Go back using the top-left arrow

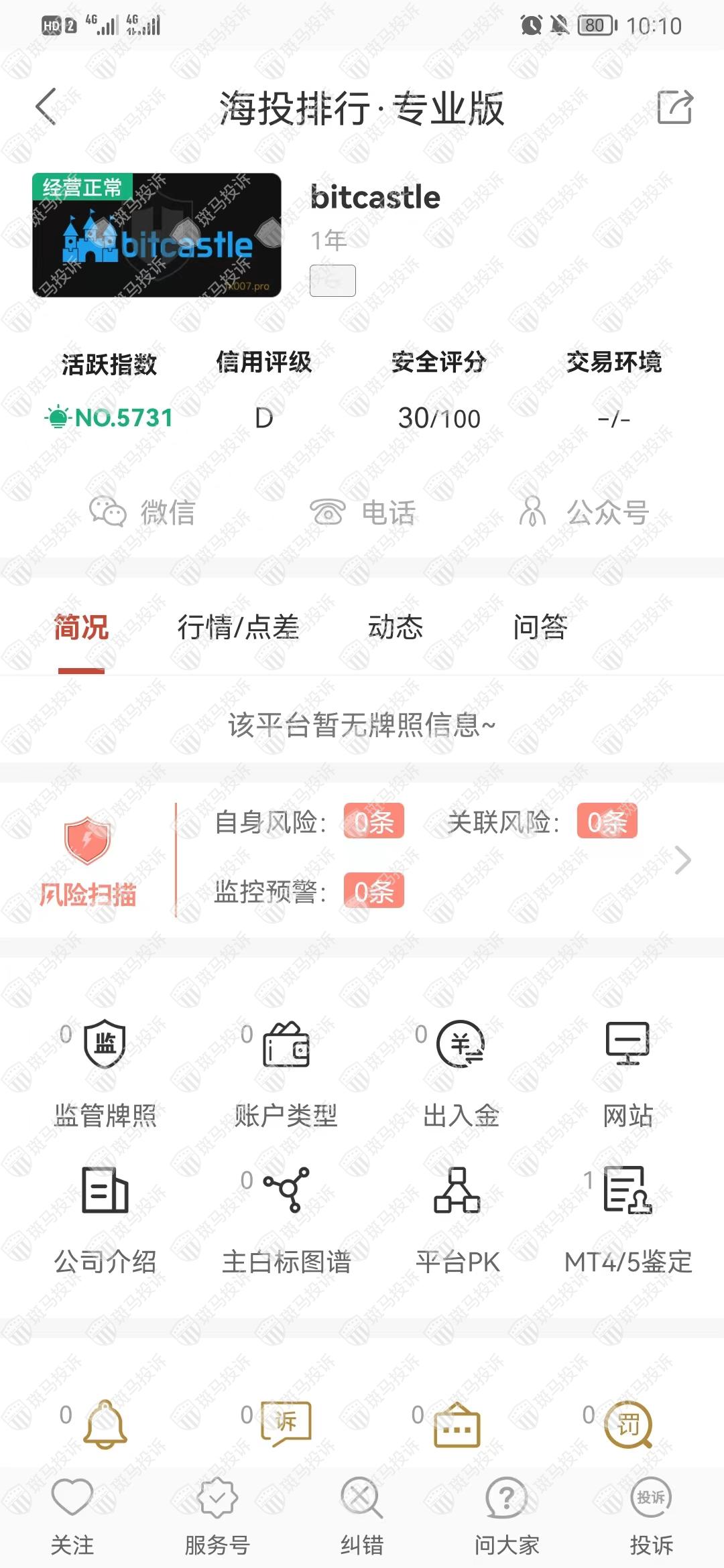click(46, 107)
